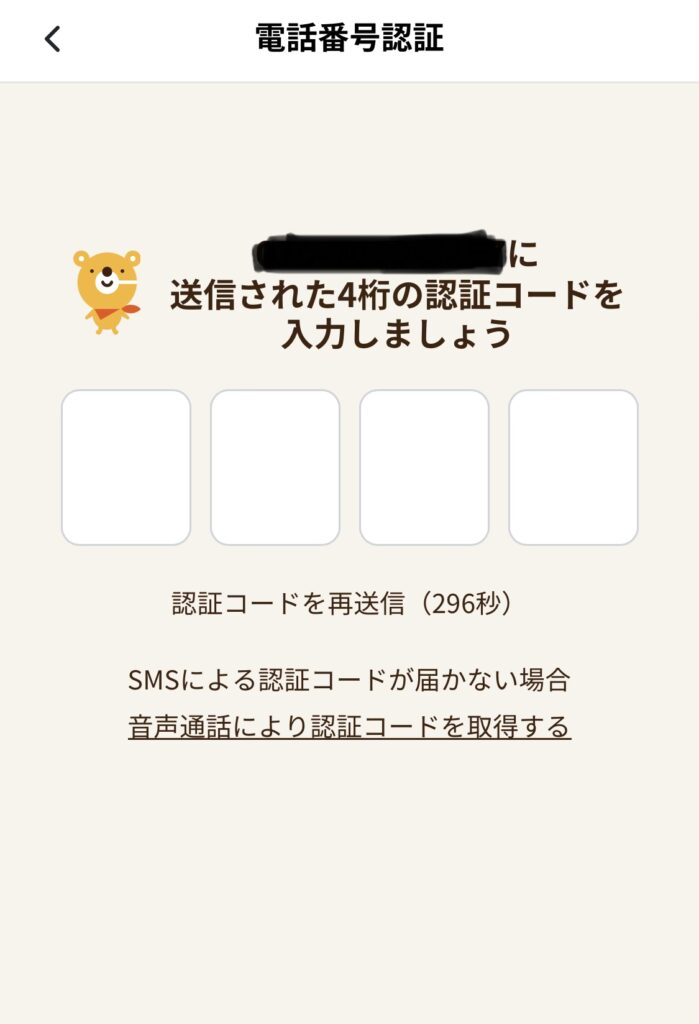Select the second code digit box
This screenshot has width=699, height=1024.
275,468
